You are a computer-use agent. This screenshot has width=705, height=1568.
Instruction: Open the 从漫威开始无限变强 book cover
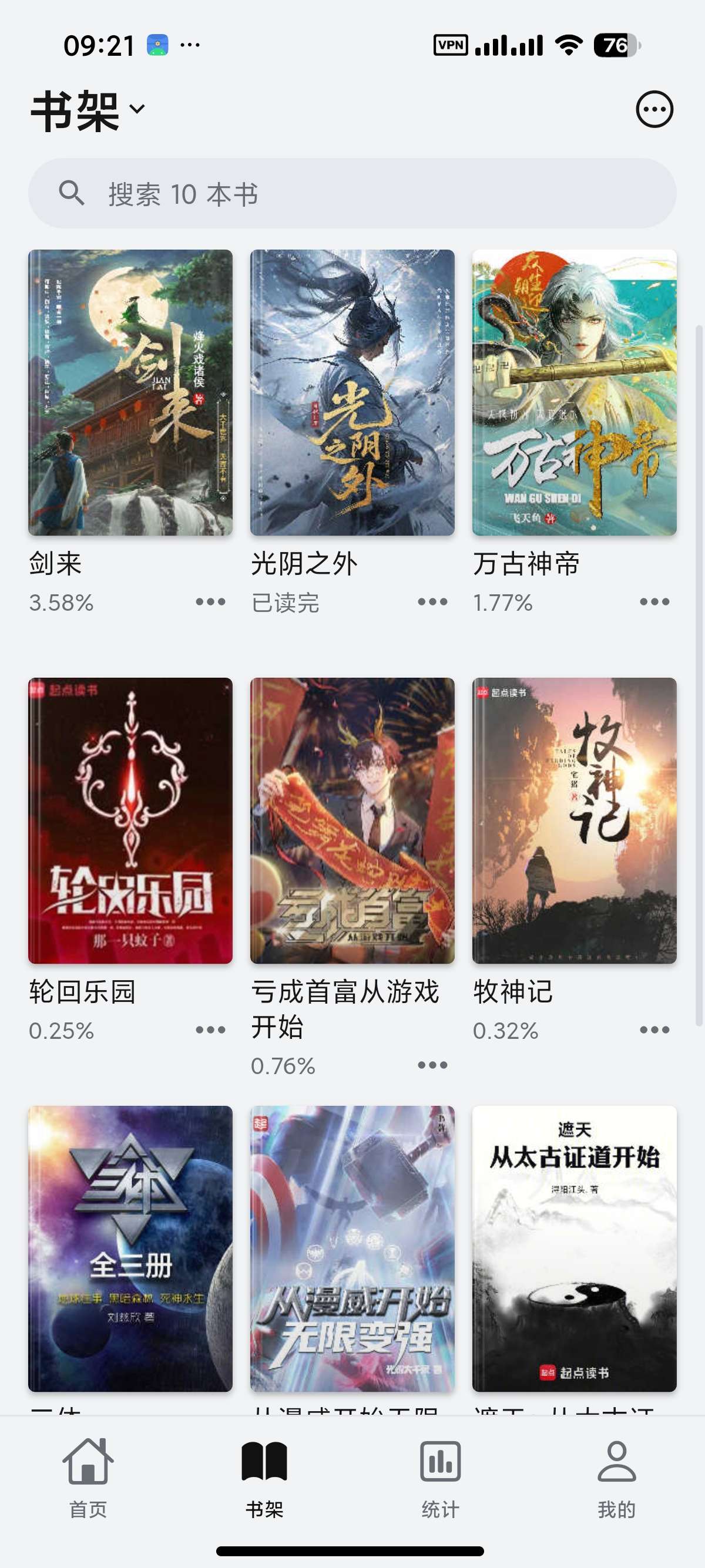[352, 1249]
